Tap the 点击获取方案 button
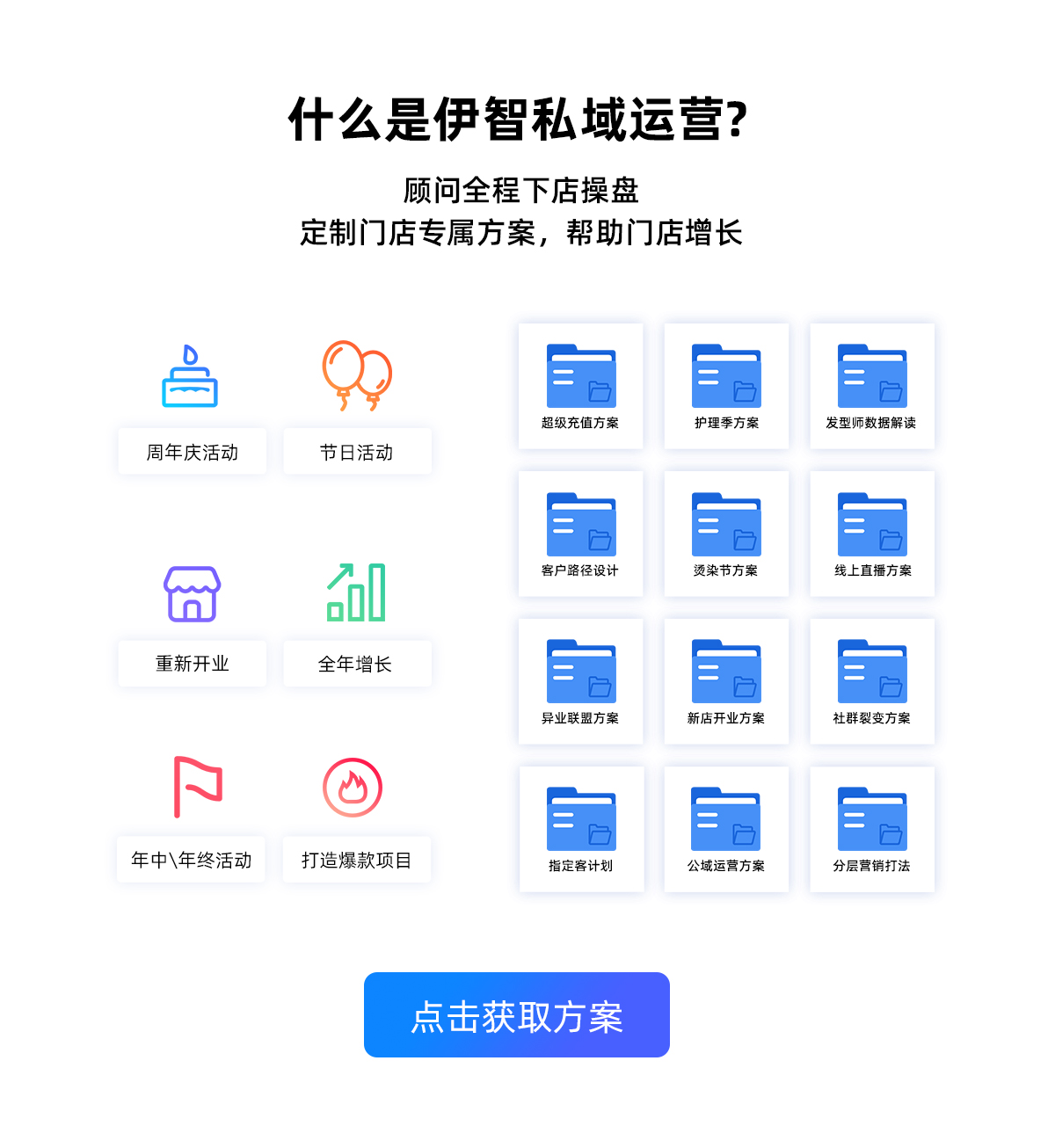 pyautogui.click(x=516, y=1014)
